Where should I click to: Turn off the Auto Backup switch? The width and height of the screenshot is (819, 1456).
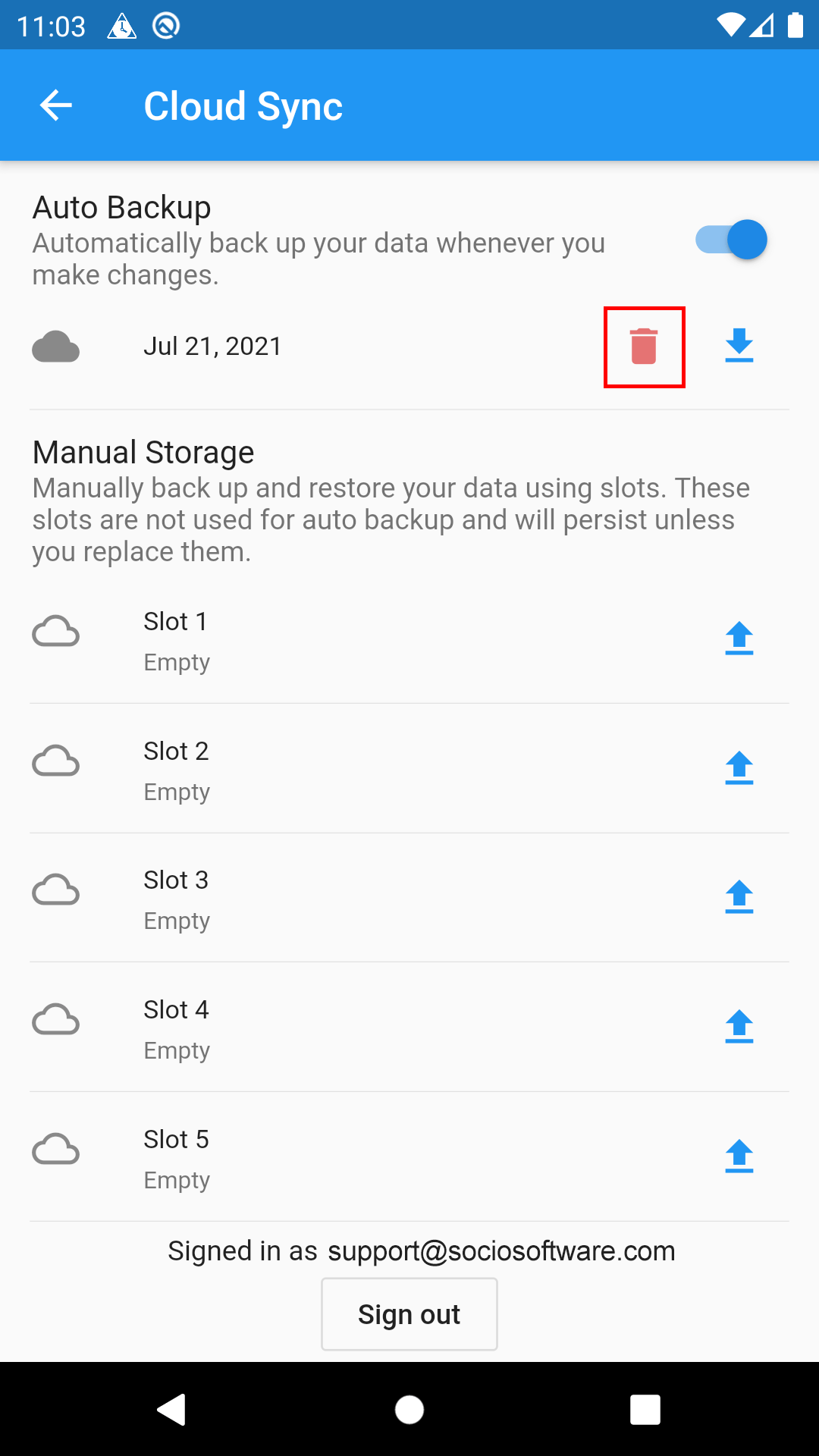coord(732,240)
